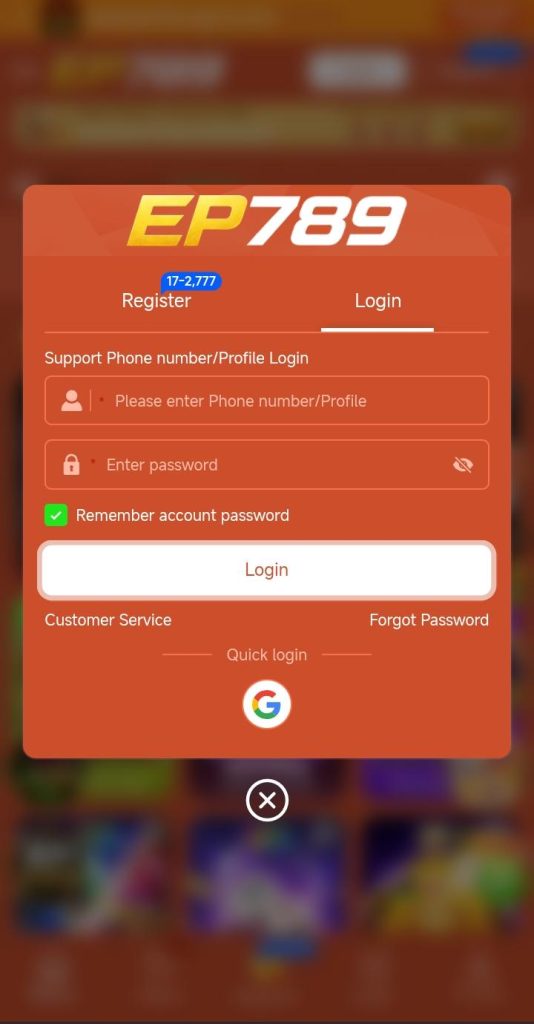
Task: Quick login with Google
Action: point(266,704)
